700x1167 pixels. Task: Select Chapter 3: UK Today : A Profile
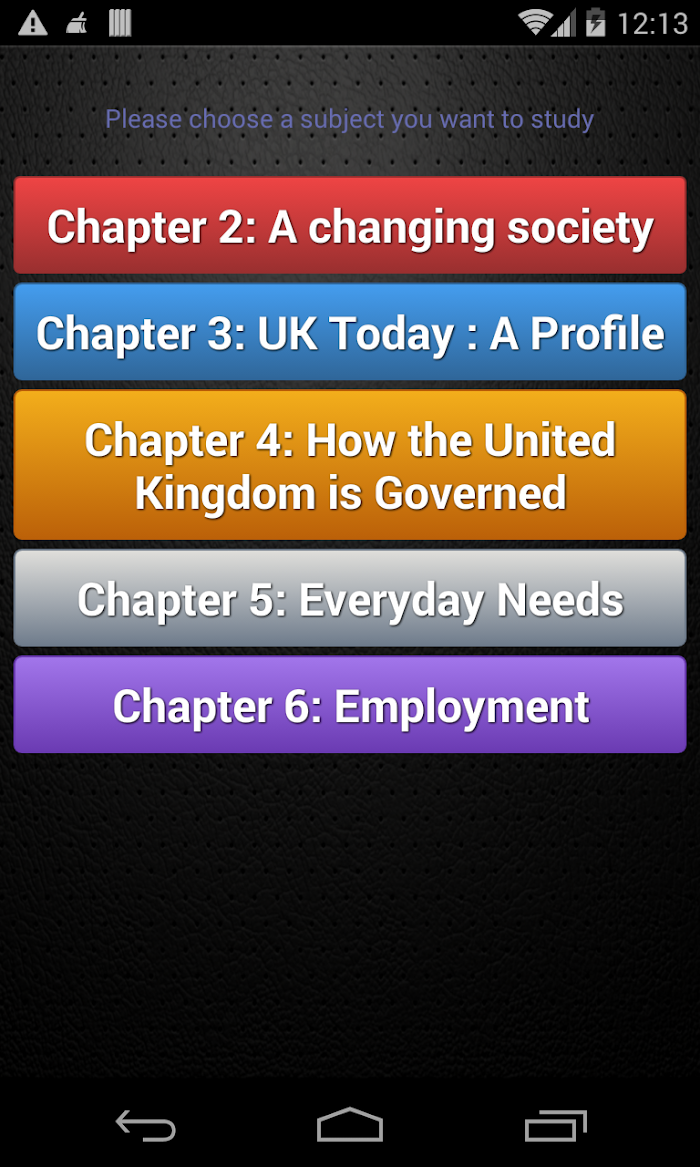(x=350, y=333)
